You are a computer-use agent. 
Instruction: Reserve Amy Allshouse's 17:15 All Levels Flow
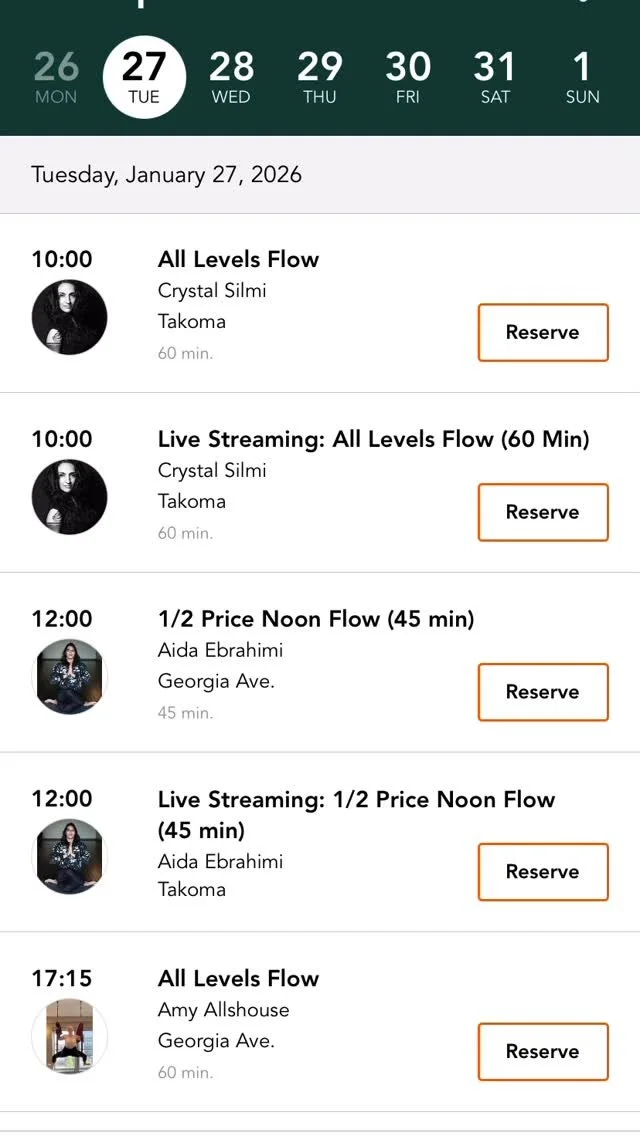(x=543, y=1051)
